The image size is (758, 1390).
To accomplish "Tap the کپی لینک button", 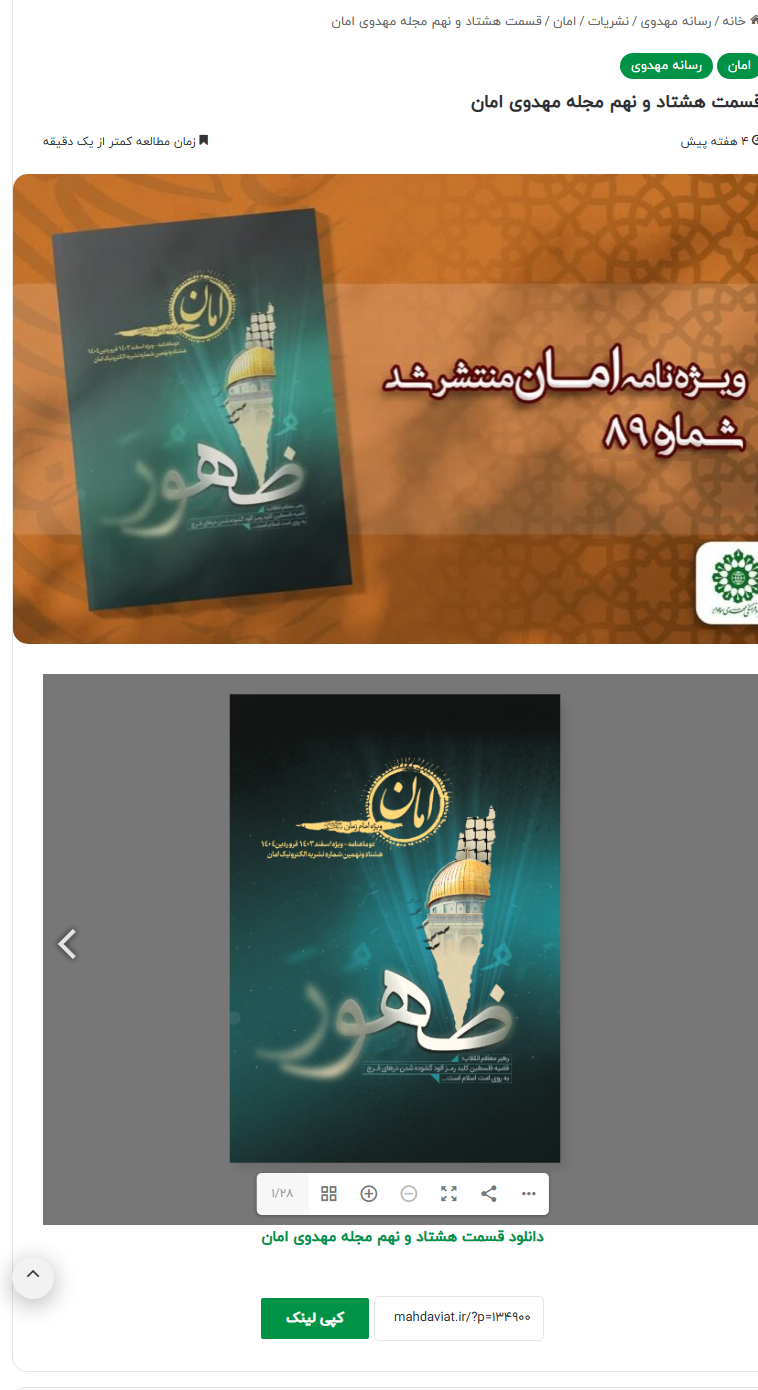I will (315, 1318).
